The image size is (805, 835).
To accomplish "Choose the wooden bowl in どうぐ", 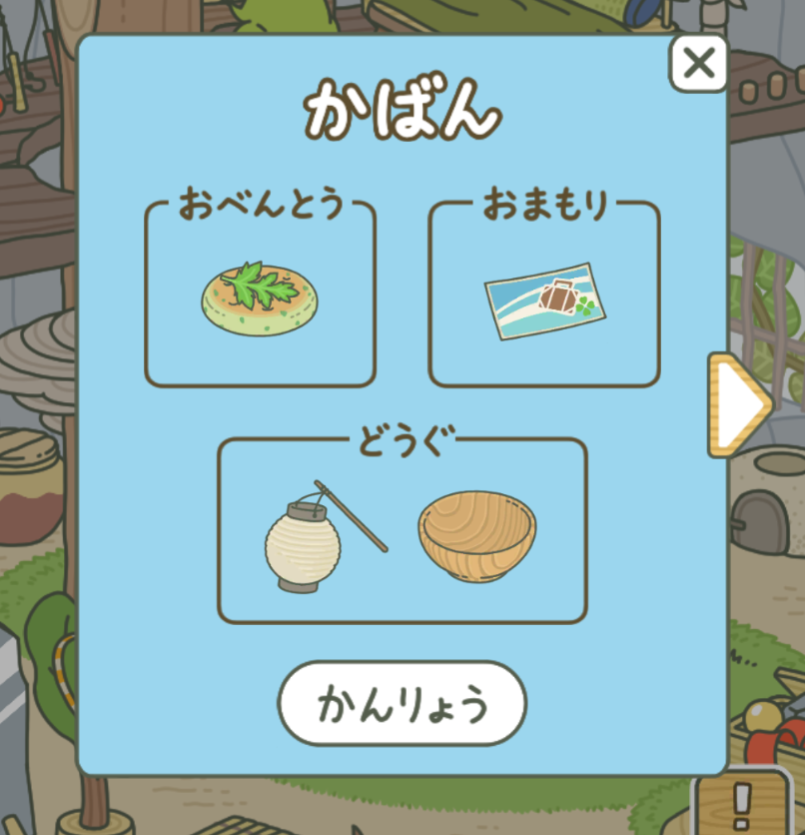I will pyautogui.click(x=477, y=536).
